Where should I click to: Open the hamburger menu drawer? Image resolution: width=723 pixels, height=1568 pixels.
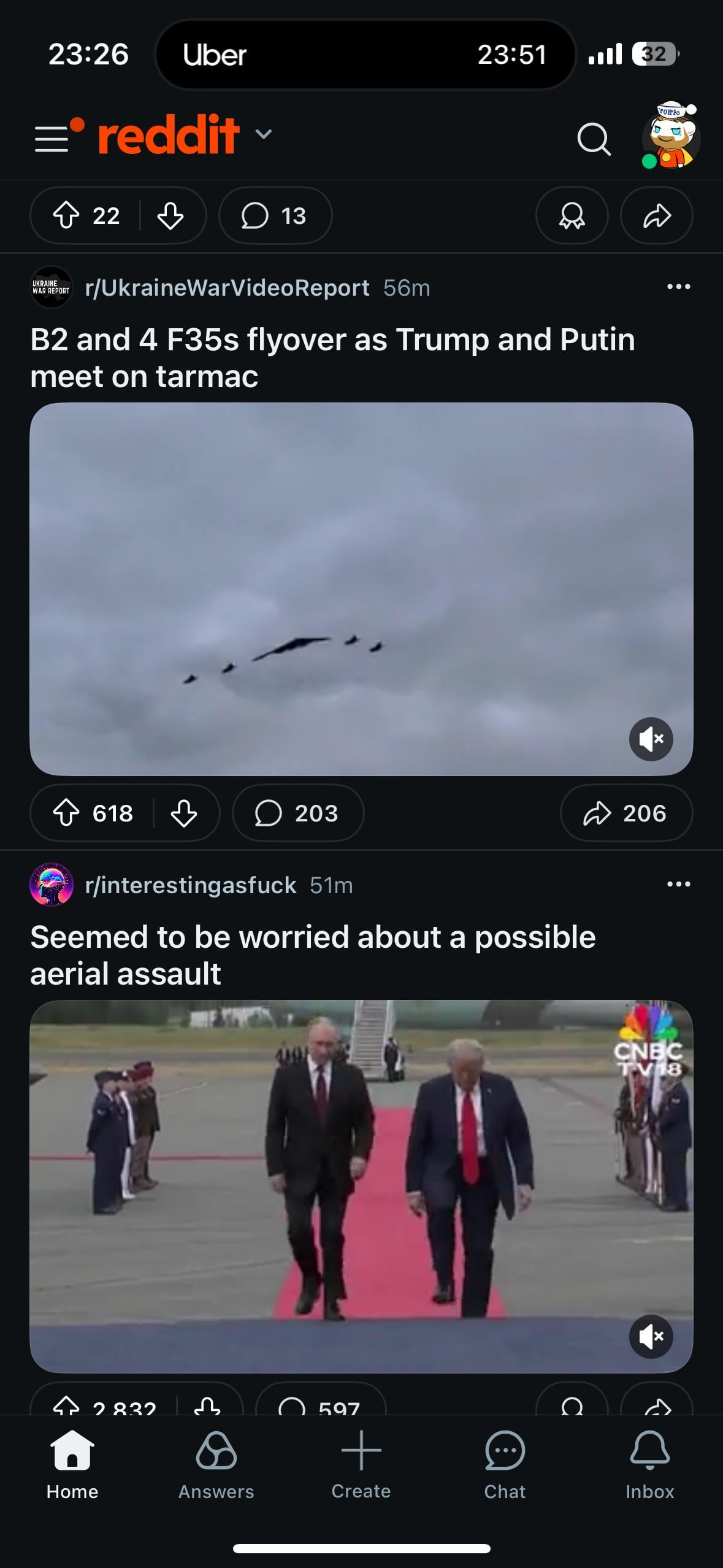(52, 137)
